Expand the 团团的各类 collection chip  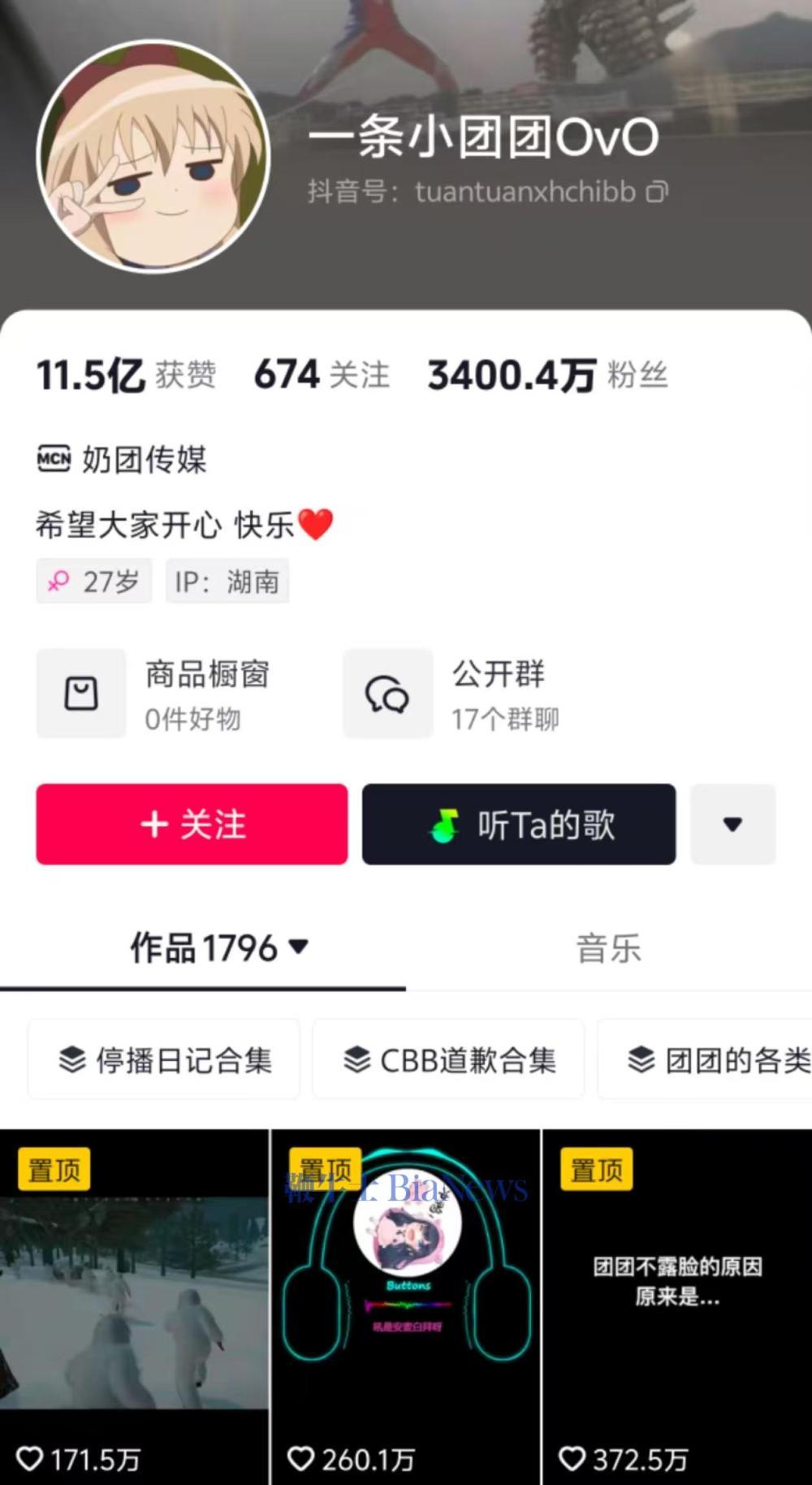[x=715, y=1059]
